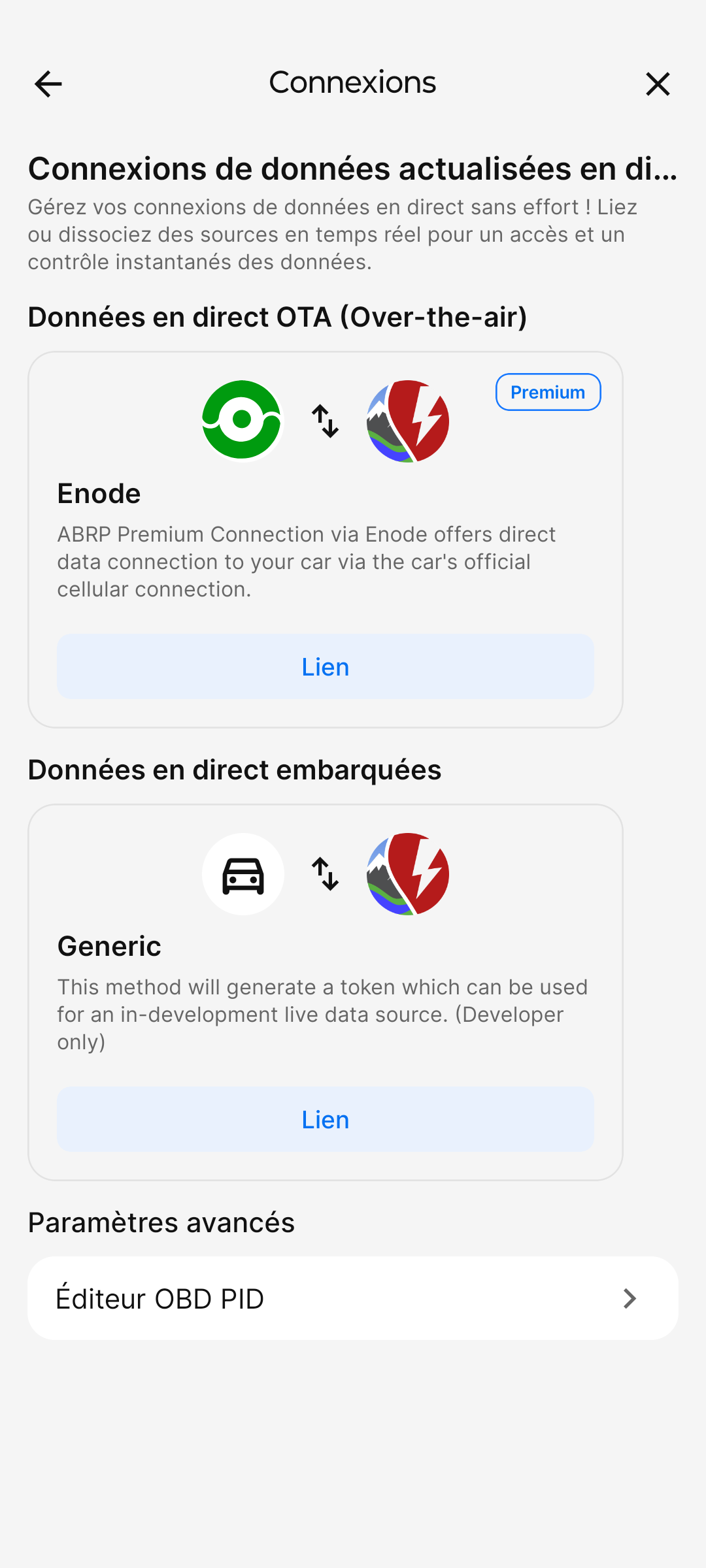Tap Lien button under Enode
Screen dimensions: 706x1568
[x=326, y=666]
